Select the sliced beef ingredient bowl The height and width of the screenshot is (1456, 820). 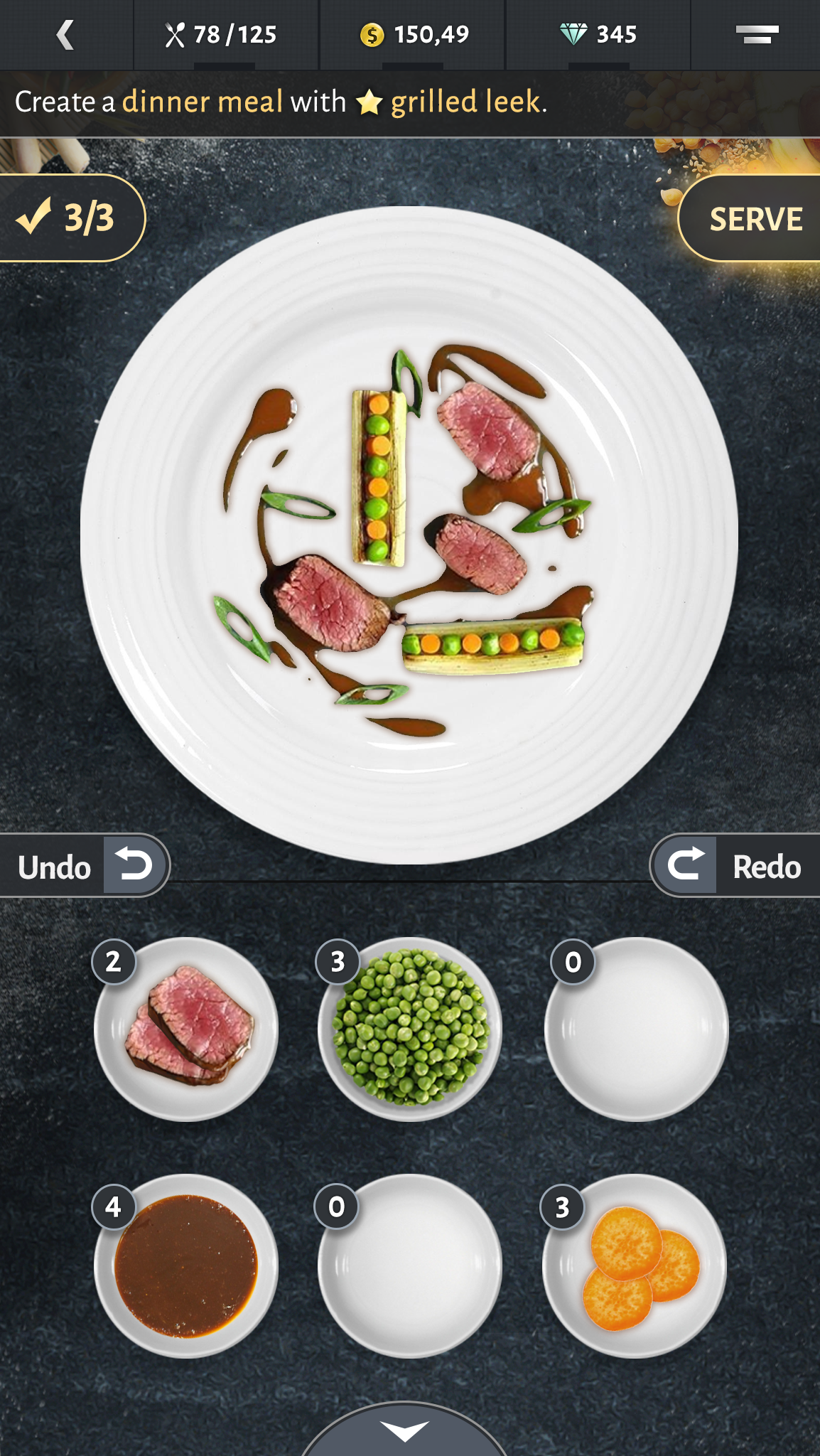186,1029
